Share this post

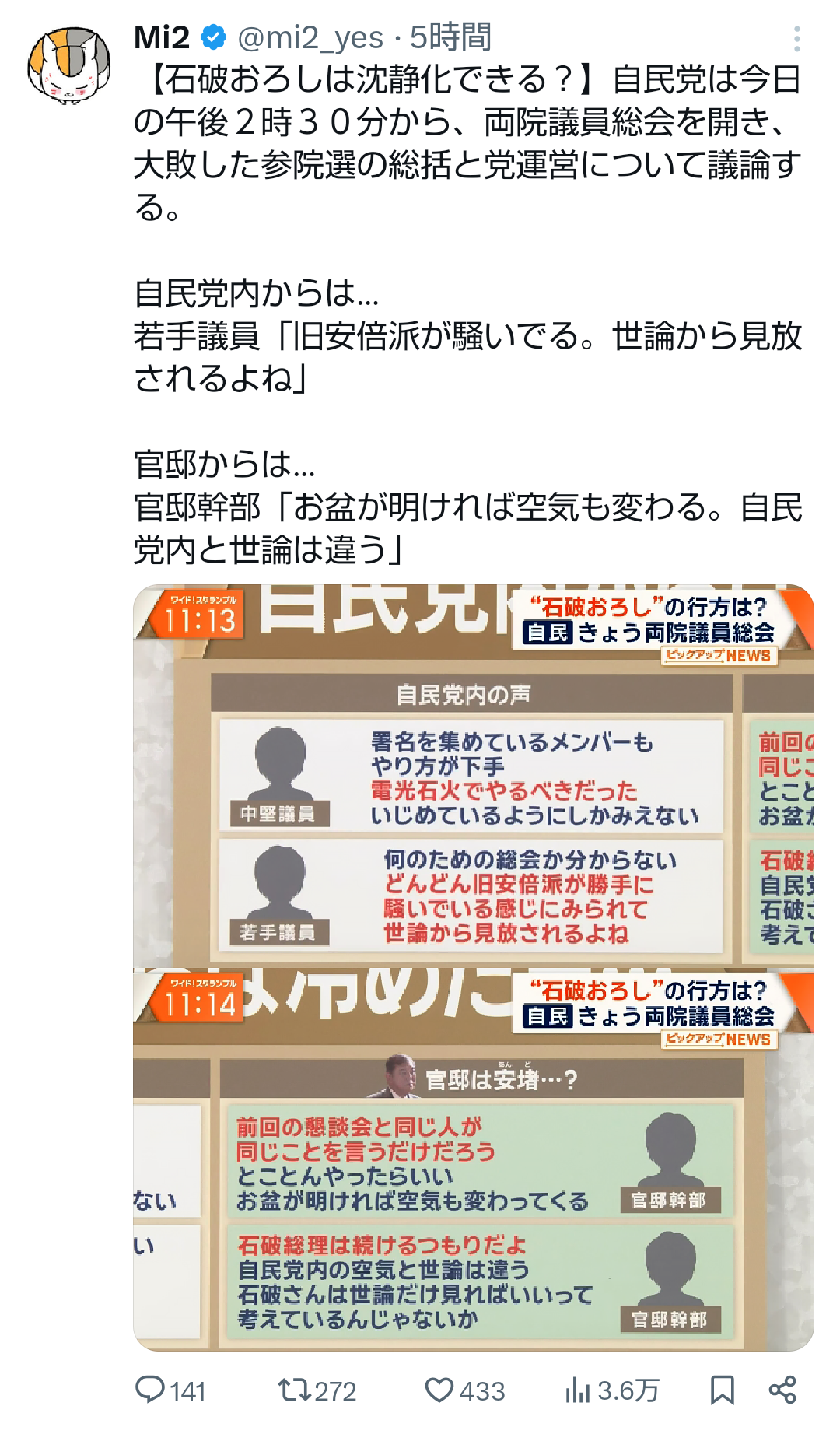pos(782,1390)
